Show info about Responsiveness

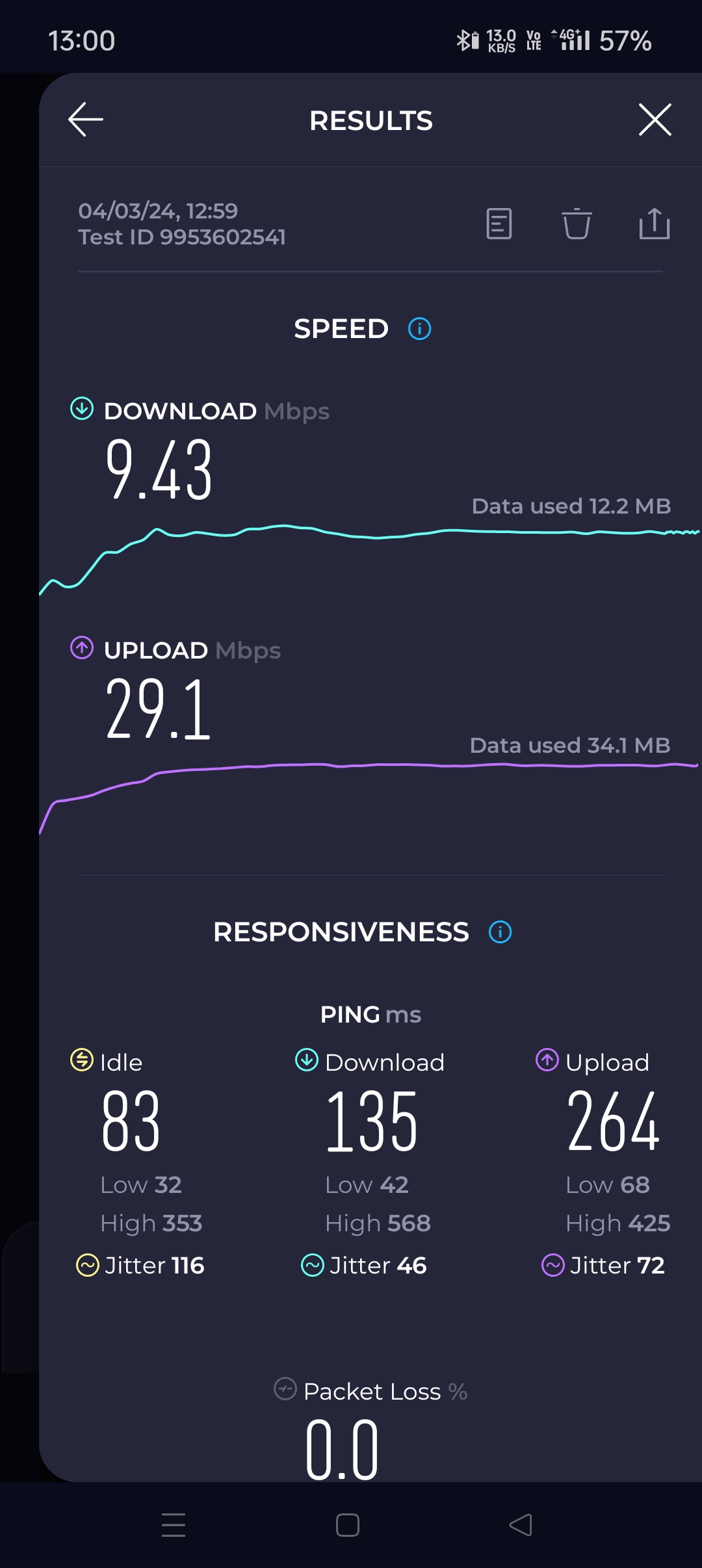pos(500,932)
